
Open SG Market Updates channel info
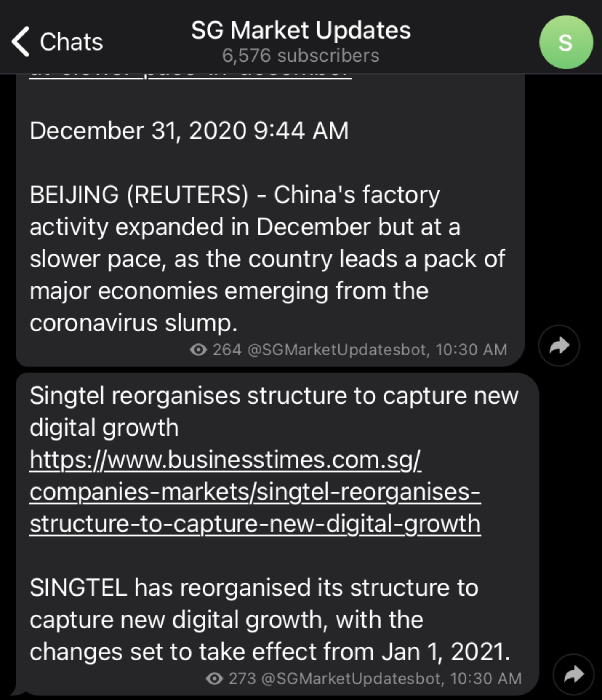coord(300,41)
